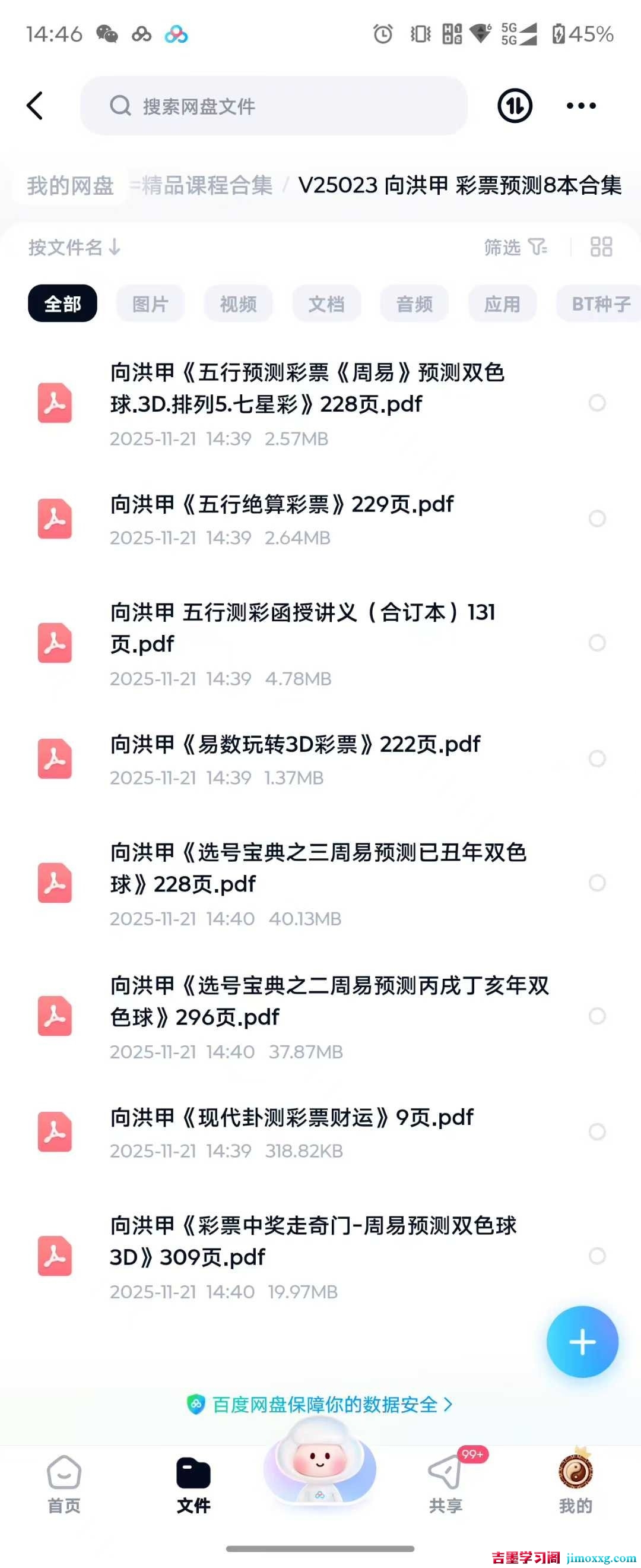The height and width of the screenshot is (1568, 641).
Task: Select checkbox for 五行测彩函授讲义 131页.pdf
Action: click(x=596, y=643)
